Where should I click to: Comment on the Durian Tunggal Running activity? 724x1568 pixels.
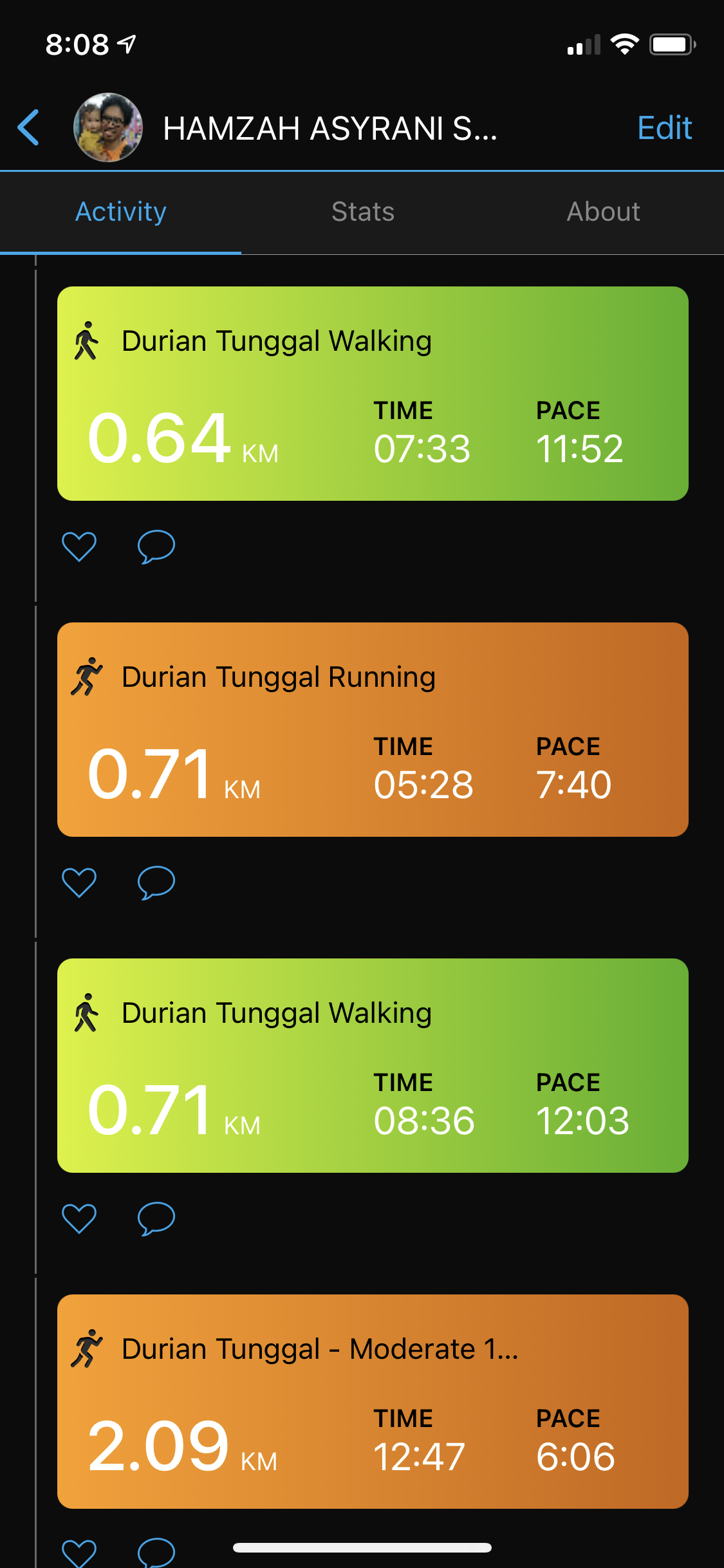(156, 882)
